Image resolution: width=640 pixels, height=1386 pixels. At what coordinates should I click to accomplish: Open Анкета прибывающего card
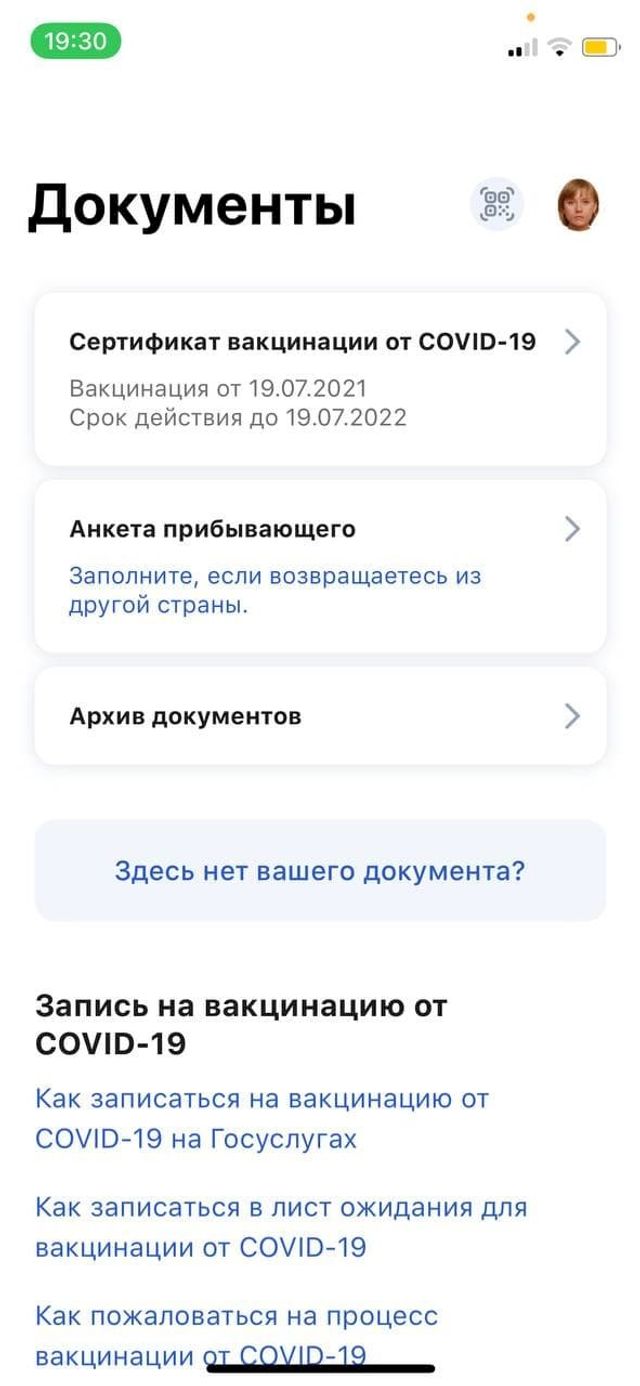tap(320, 566)
